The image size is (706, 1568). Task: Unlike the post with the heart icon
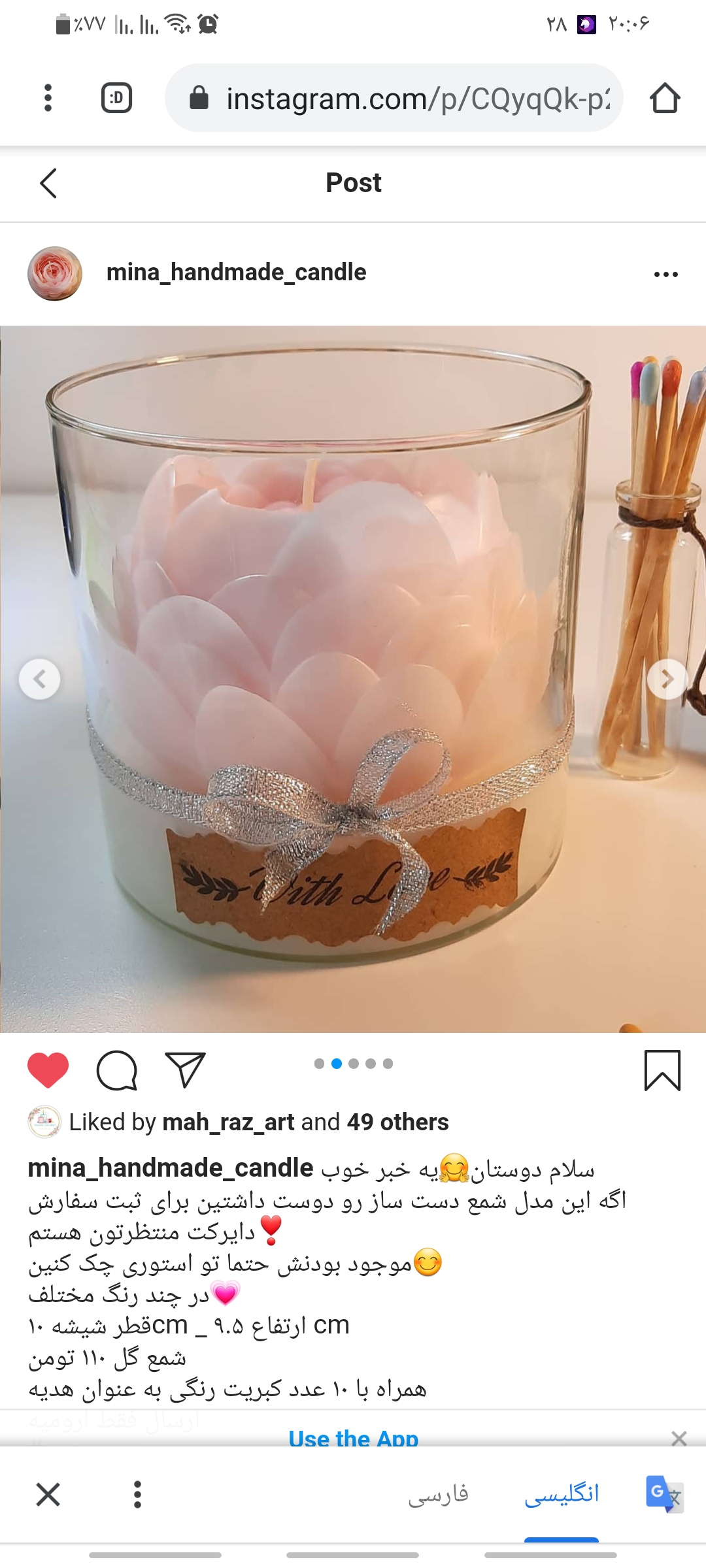pyautogui.click(x=48, y=1070)
